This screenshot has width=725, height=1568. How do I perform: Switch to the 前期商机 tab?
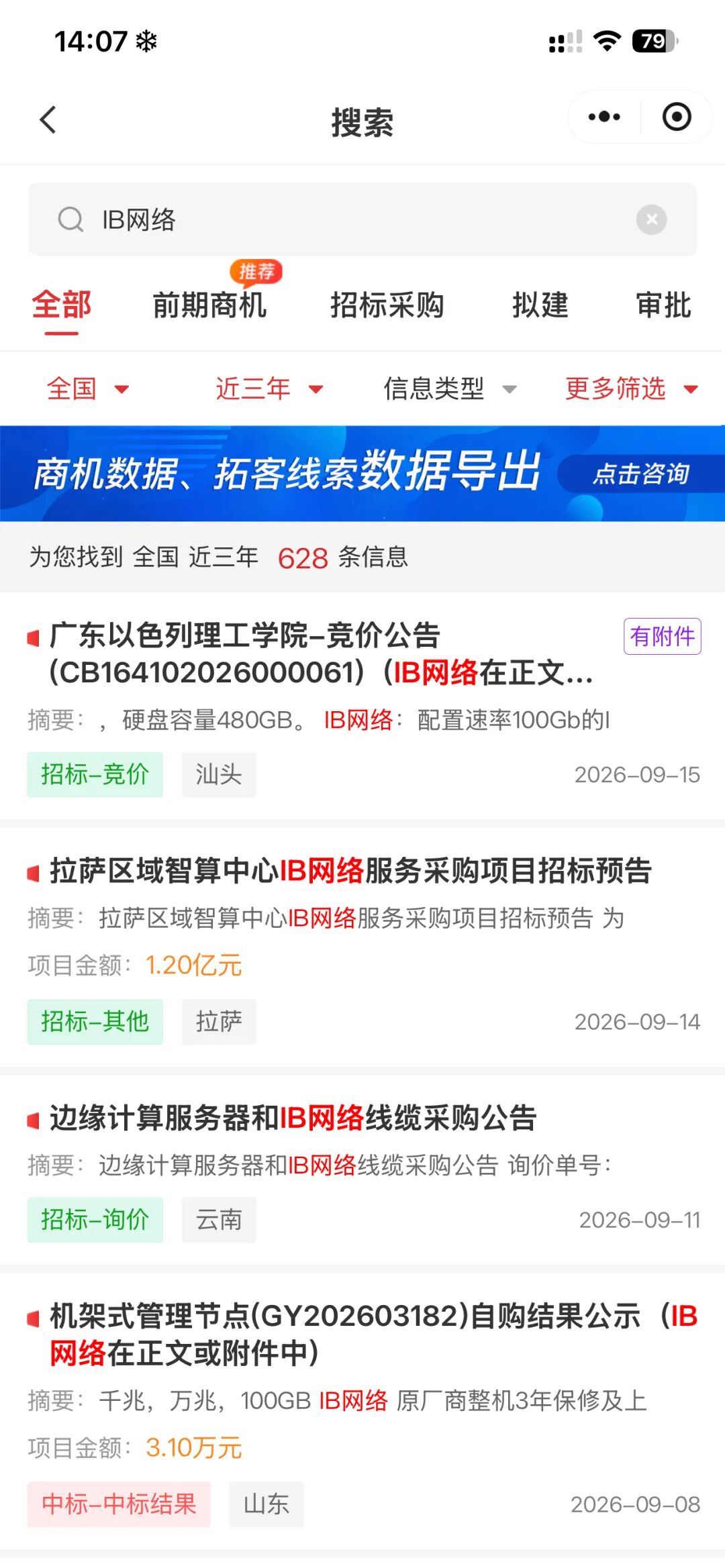210,305
